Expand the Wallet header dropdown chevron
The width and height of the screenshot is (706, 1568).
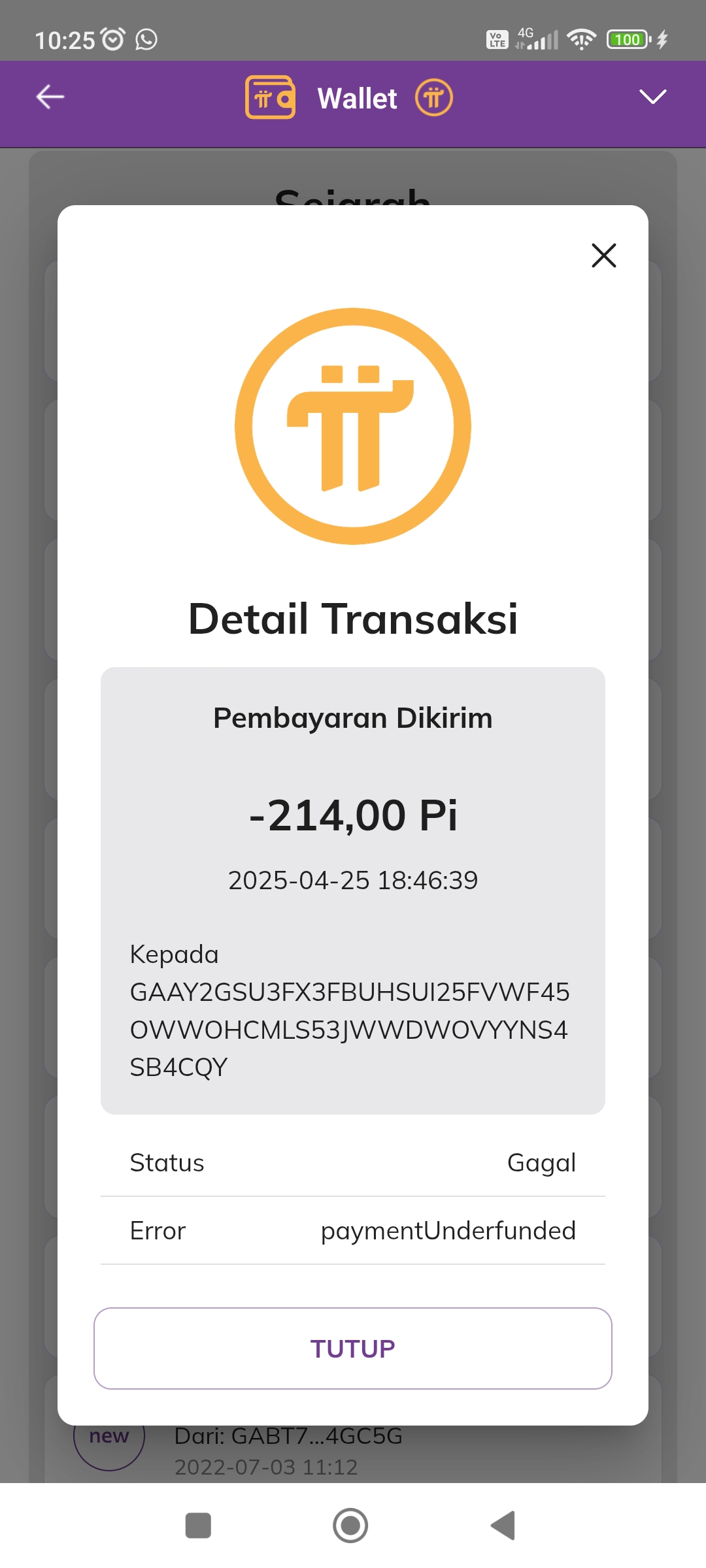tap(652, 97)
